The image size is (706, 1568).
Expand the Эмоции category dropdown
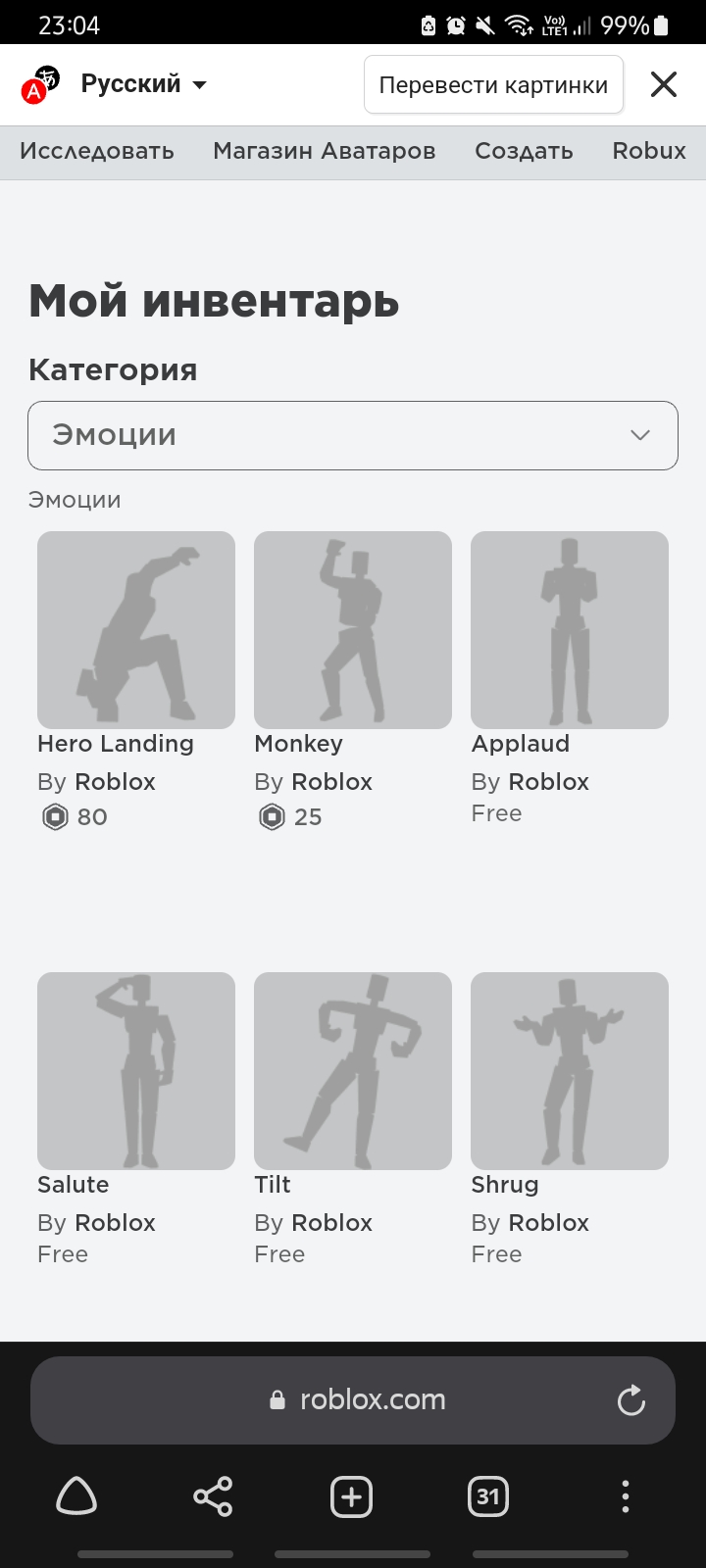(353, 435)
